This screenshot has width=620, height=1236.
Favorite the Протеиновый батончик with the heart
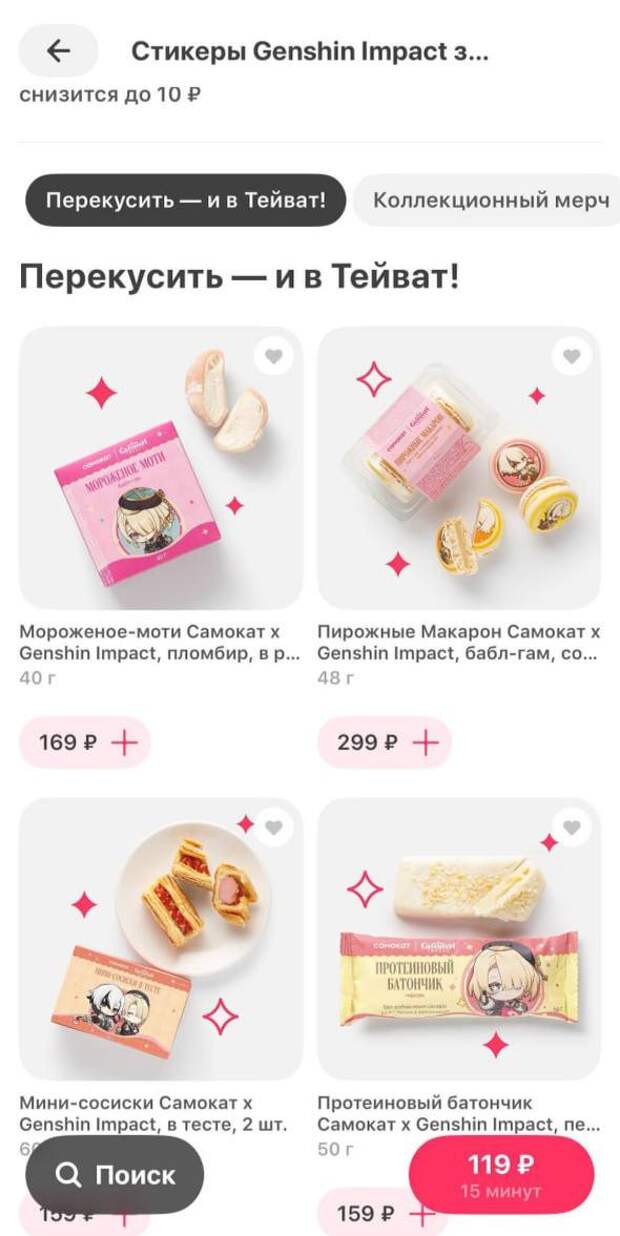(x=571, y=827)
